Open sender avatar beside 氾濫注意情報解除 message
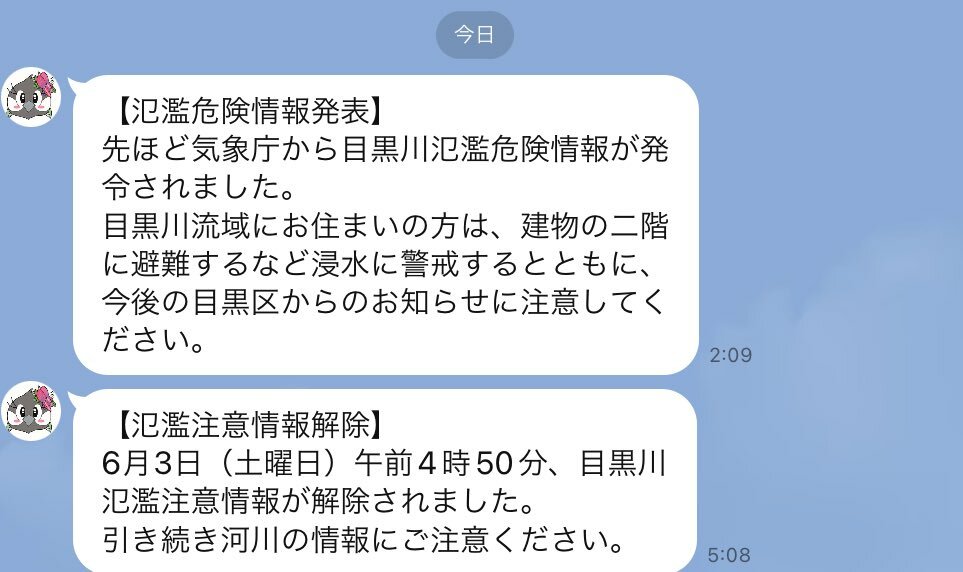Viewport: 963px width, 572px height. point(34,411)
